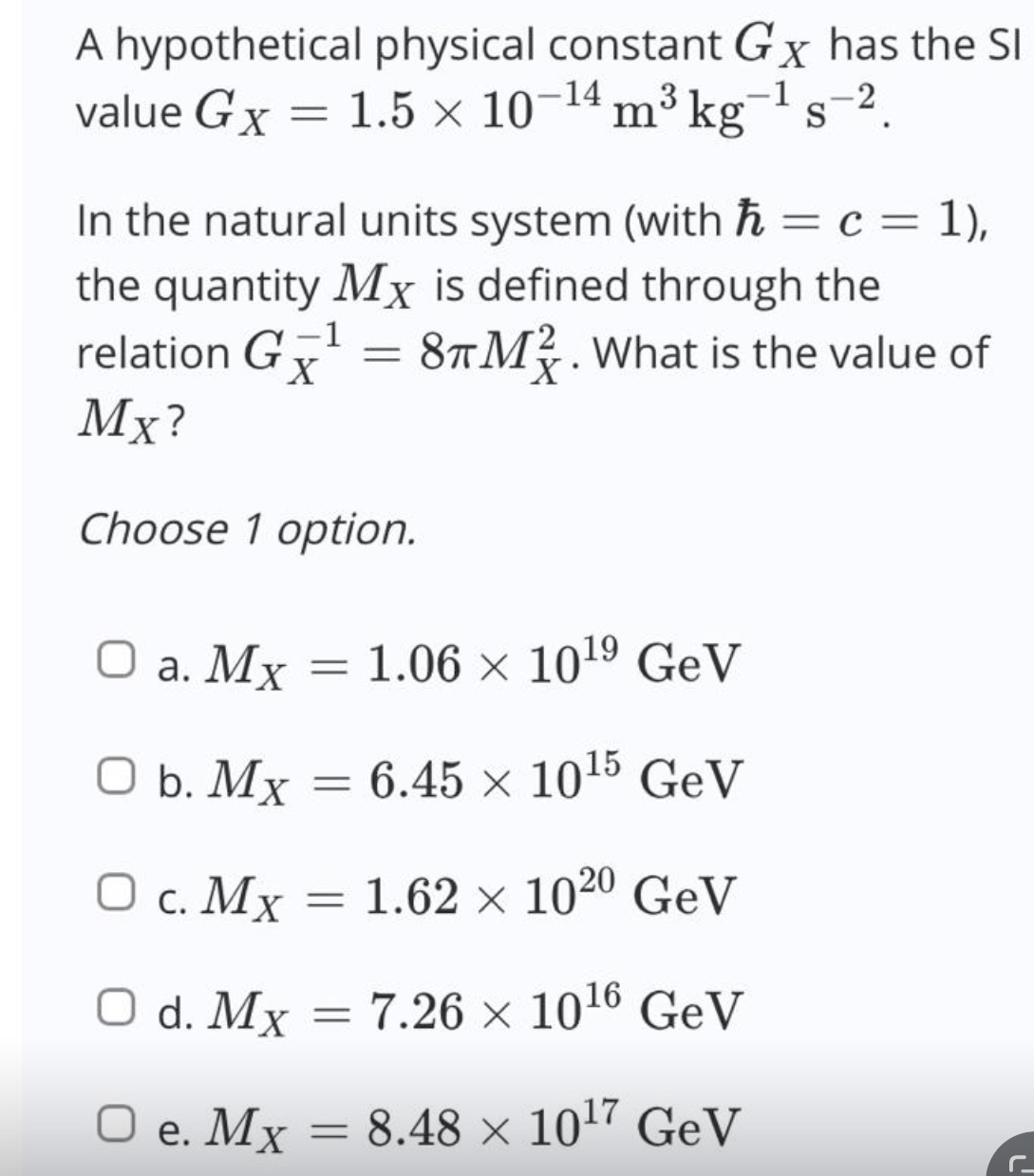
Task: Tick the checkbox beside option a
Action: (113, 659)
